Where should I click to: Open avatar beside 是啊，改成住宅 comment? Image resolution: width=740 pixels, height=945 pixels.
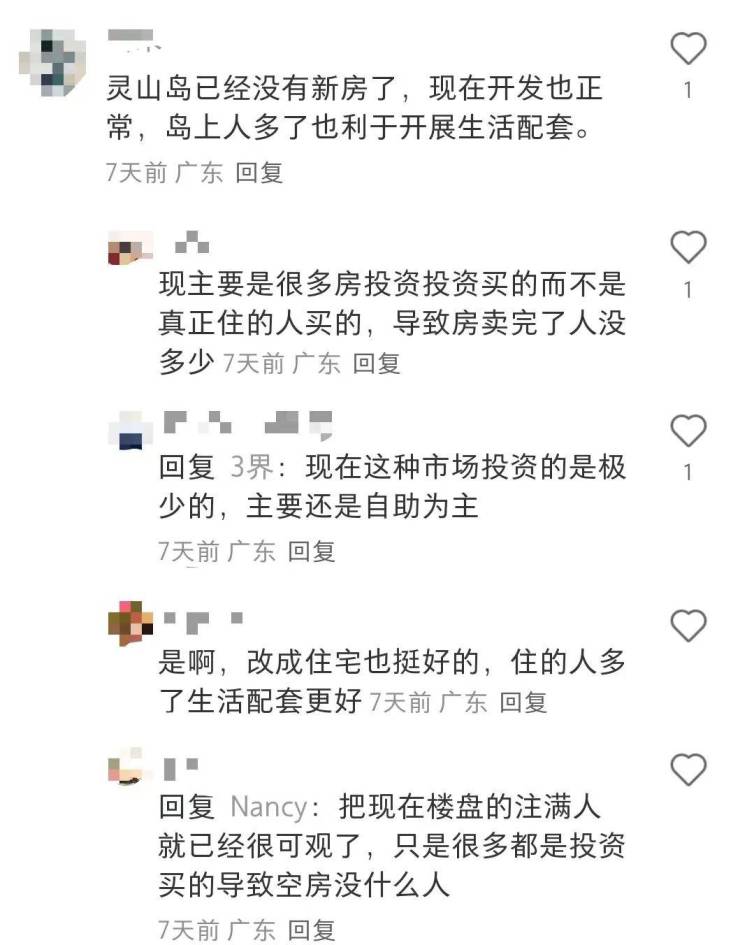pos(130,624)
